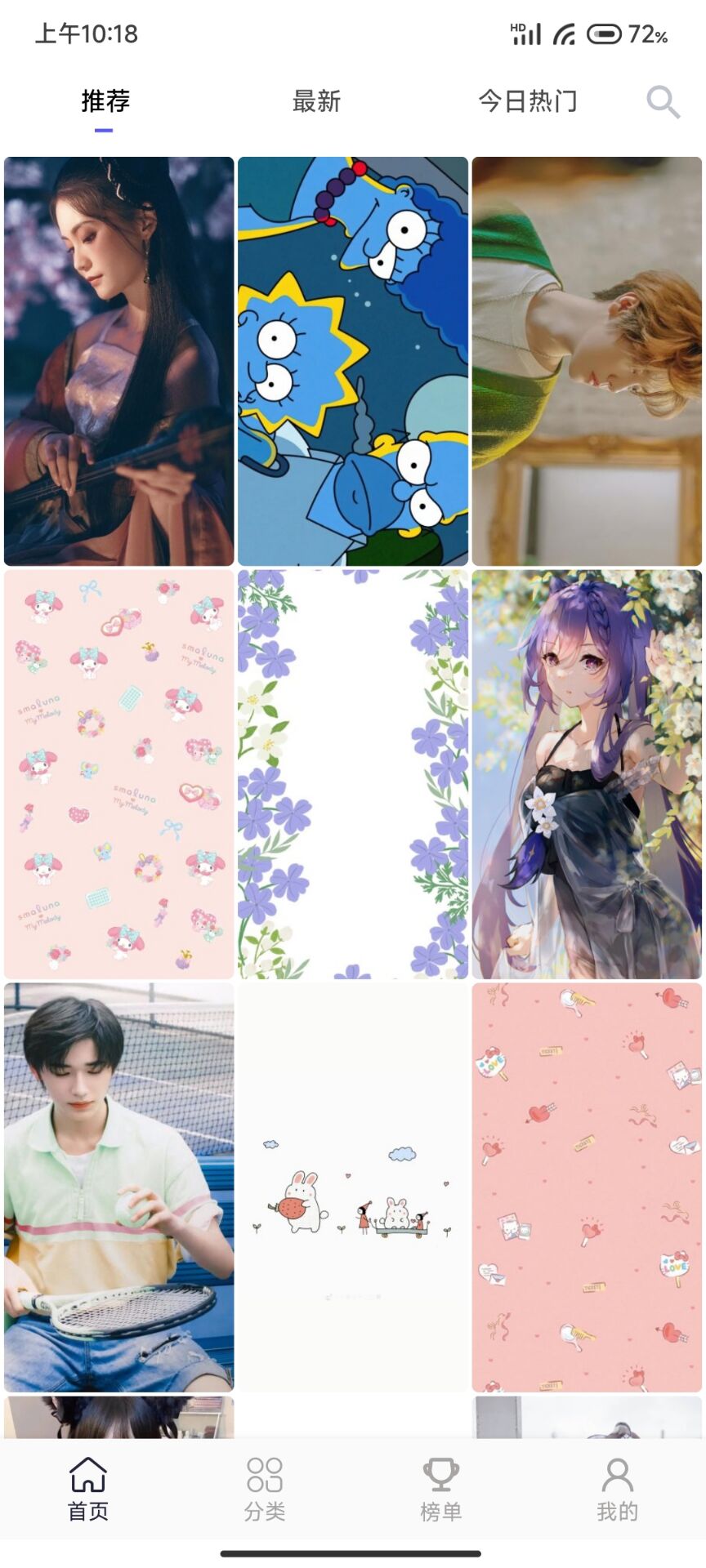Open the boy with tennis racket wallpaper
The image size is (706, 1568).
(119, 1187)
